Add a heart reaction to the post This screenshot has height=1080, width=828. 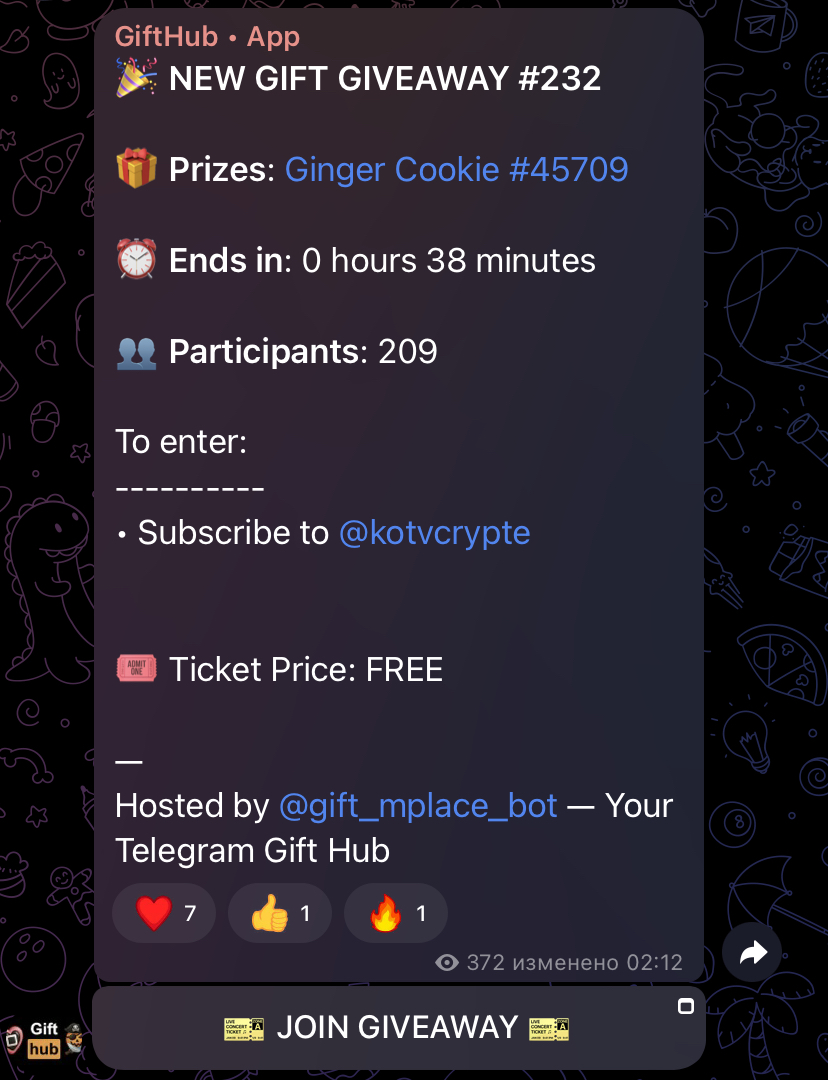click(163, 913)
